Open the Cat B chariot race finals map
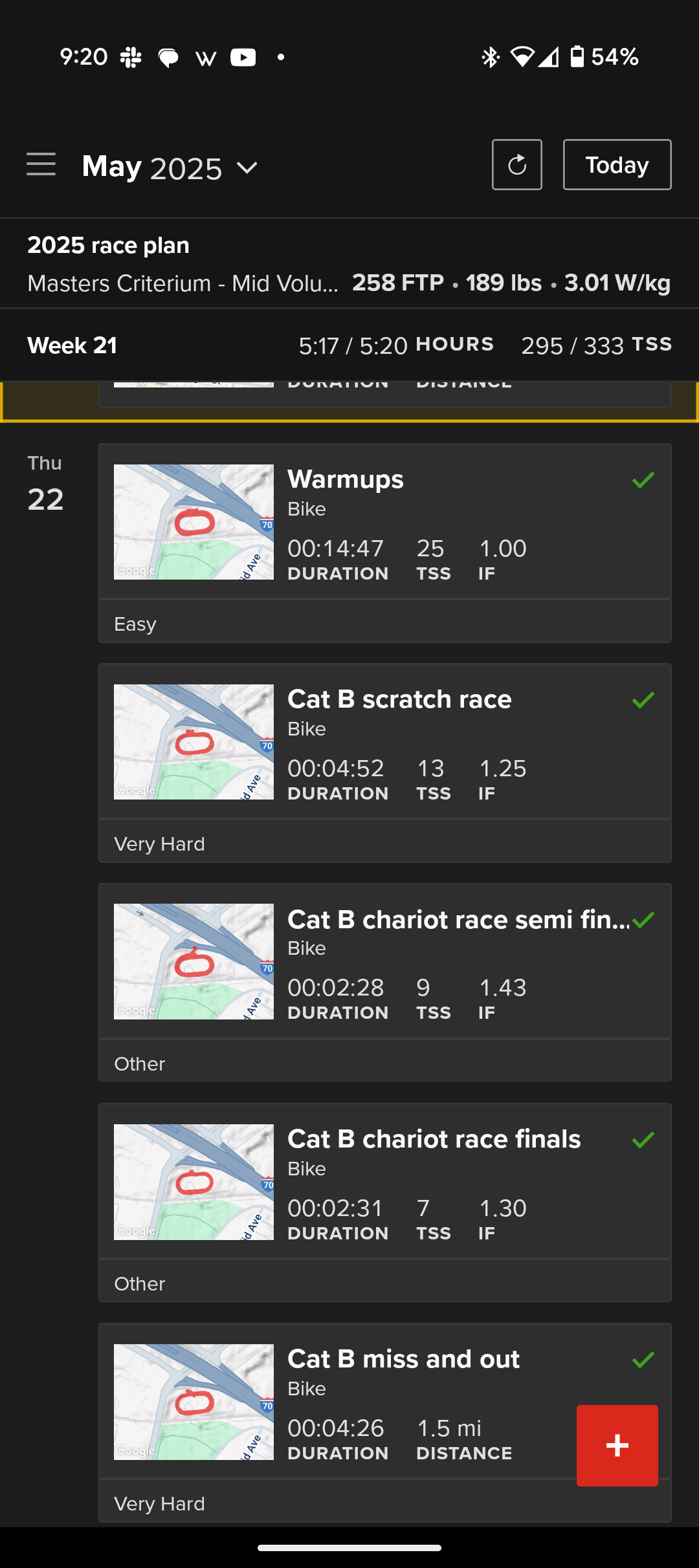 [x=193, y=1180]
